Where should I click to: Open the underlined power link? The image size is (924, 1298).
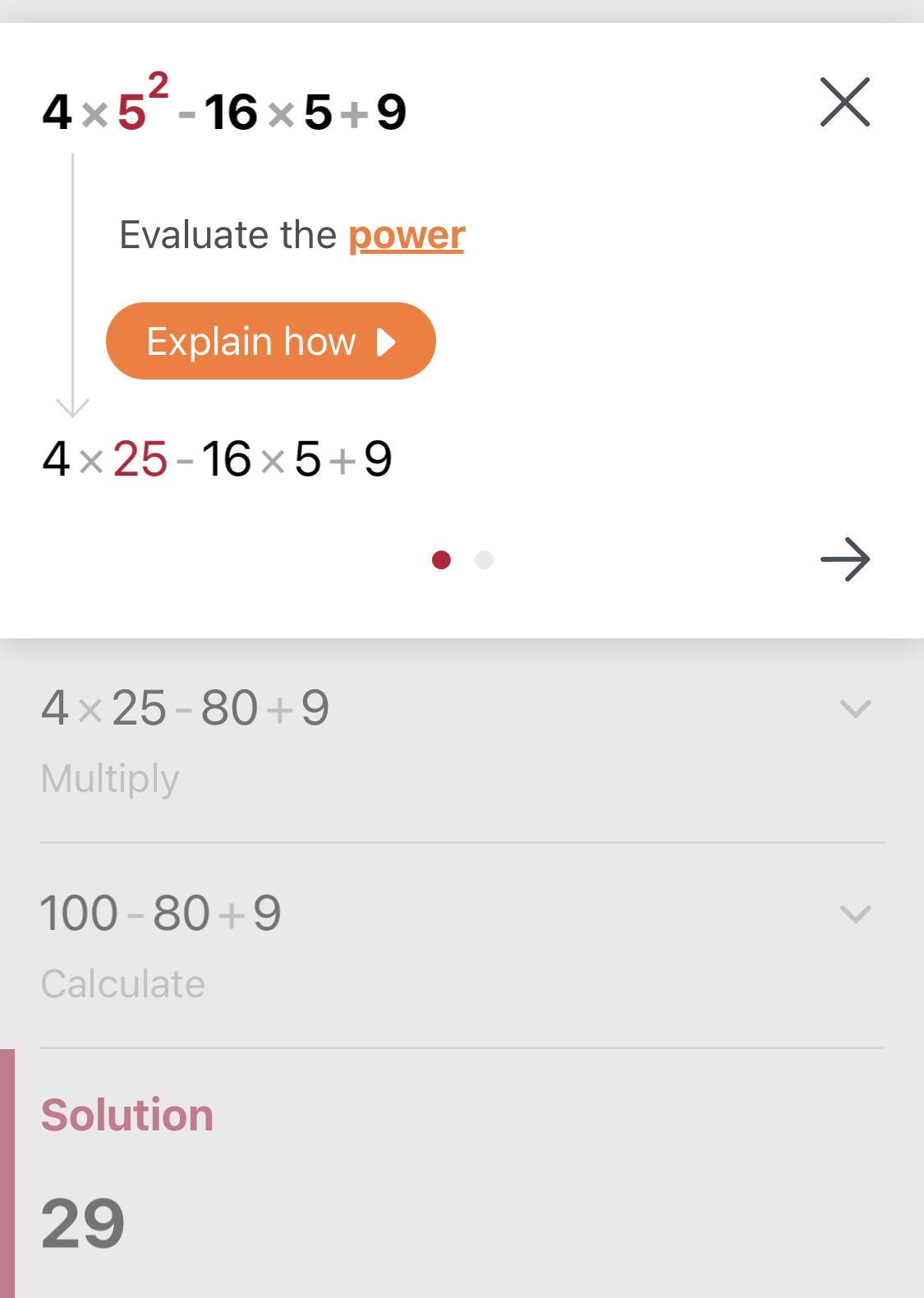pos(407,235)
